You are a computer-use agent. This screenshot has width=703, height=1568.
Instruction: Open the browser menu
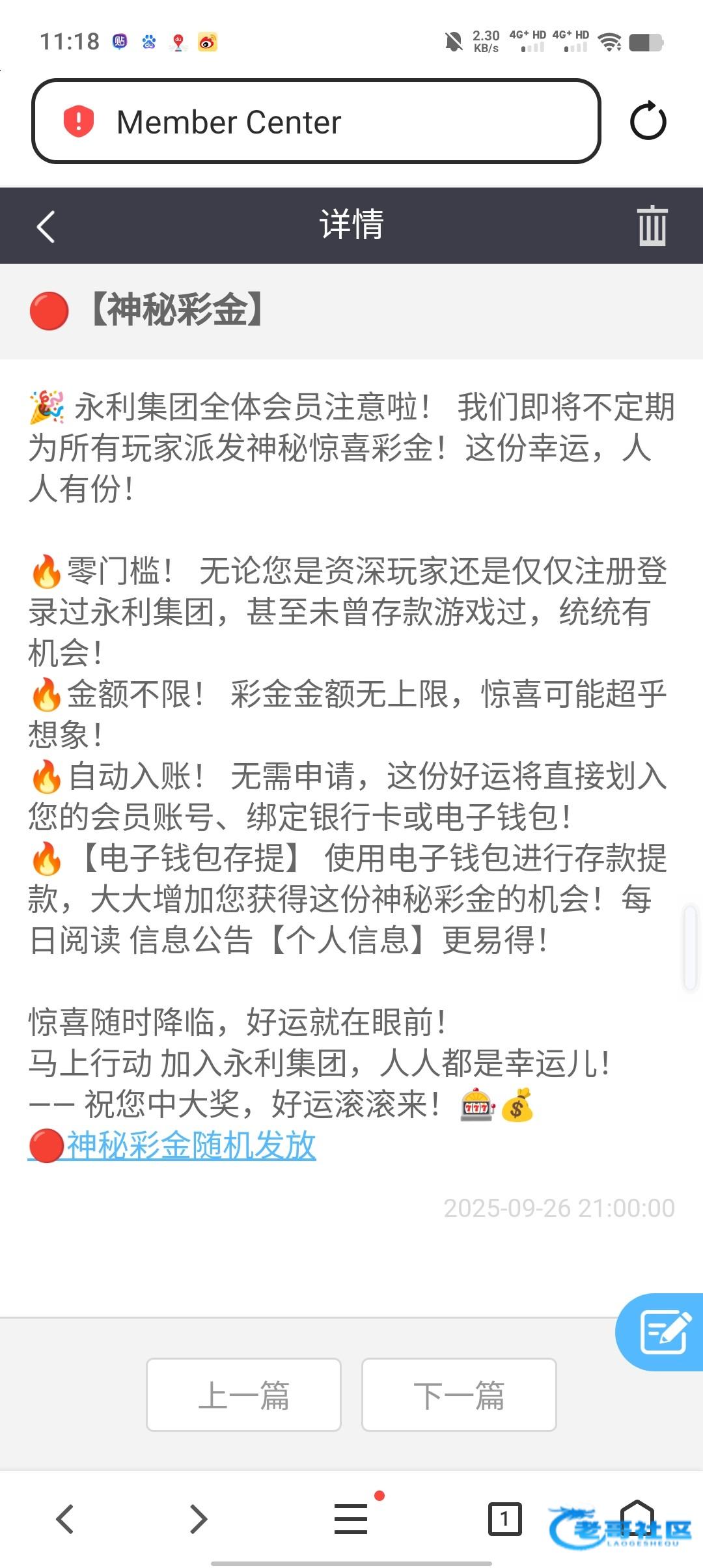[x=351, y=1519]
